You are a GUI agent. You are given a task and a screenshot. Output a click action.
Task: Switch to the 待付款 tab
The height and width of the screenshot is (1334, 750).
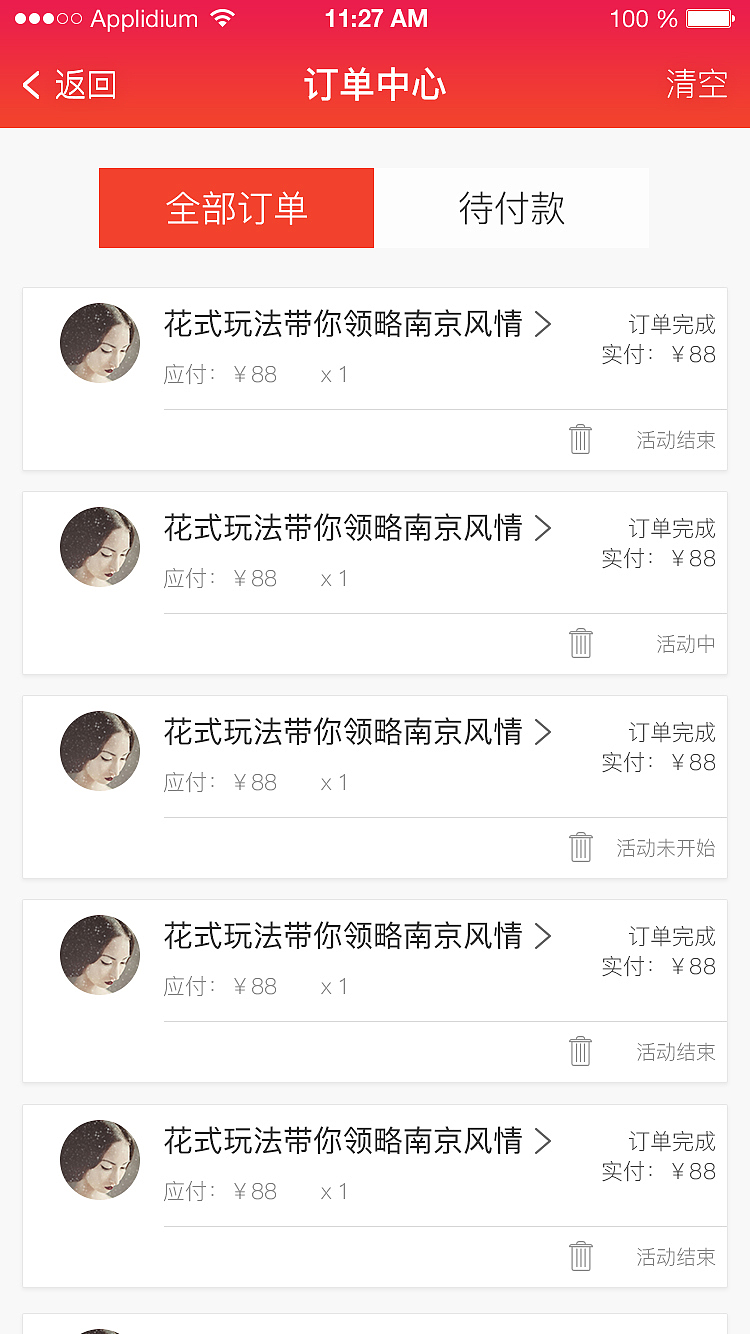point(512,208)
